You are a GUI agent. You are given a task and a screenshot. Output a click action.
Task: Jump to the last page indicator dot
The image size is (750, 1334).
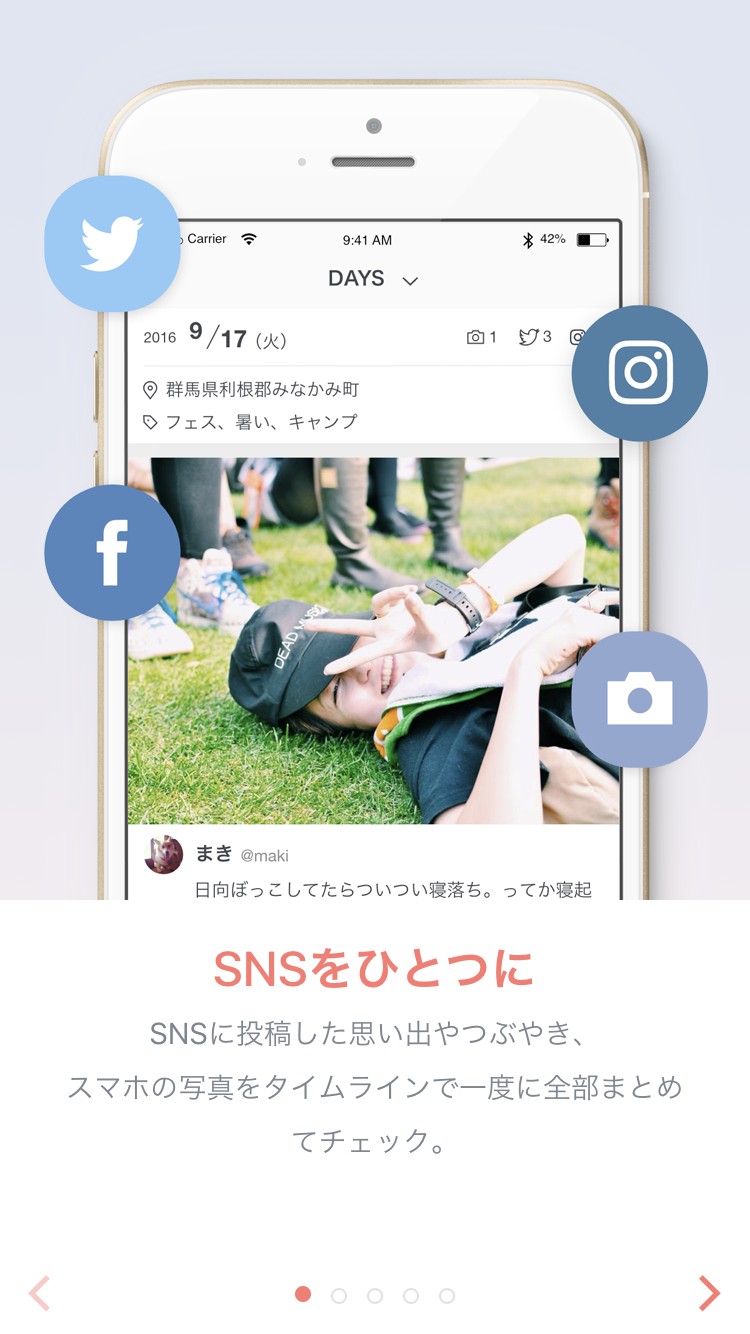click(x=447, y=1295)
